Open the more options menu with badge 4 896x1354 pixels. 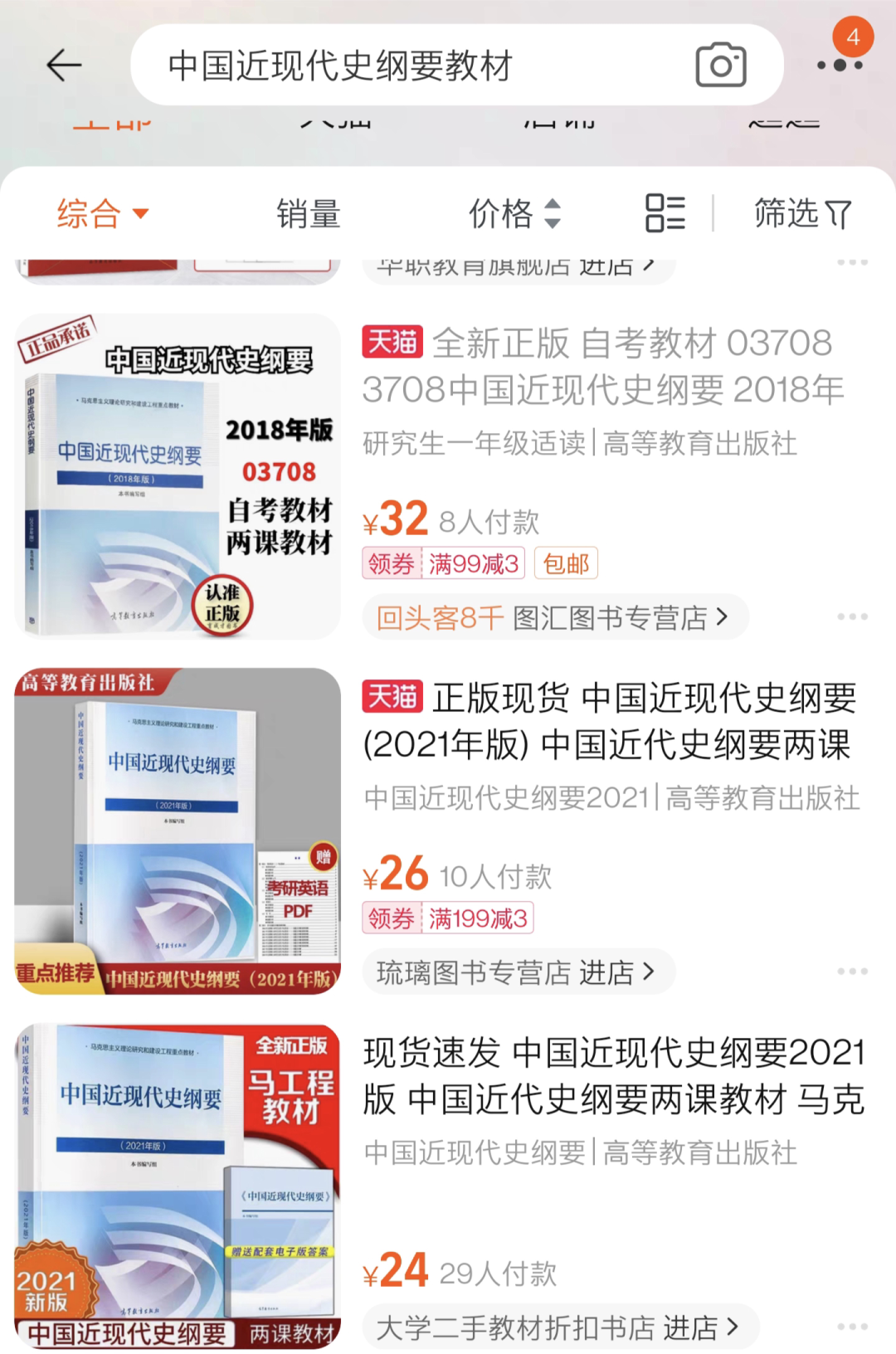(841, 65)
